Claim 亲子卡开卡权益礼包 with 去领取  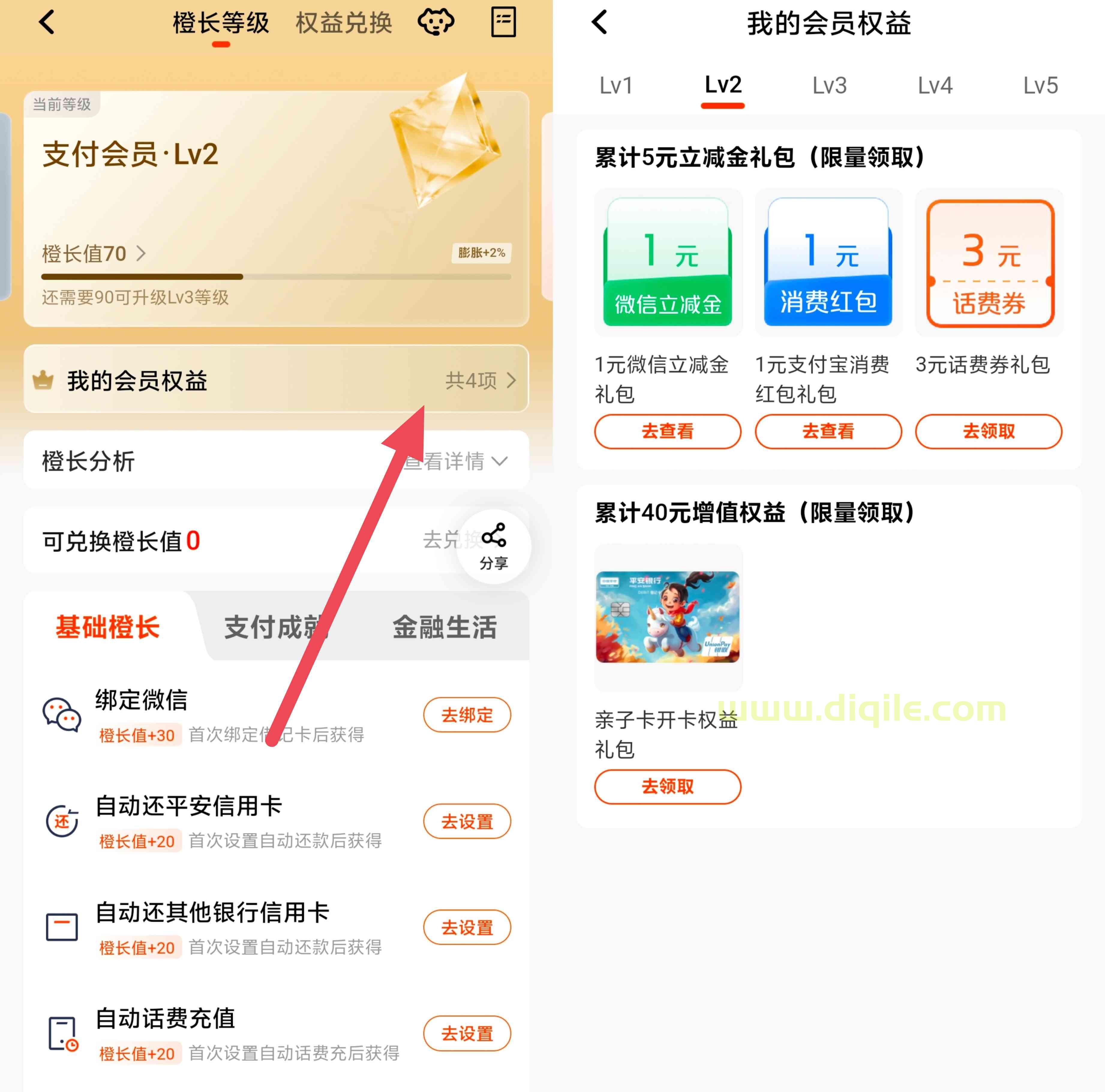[667, 787]
